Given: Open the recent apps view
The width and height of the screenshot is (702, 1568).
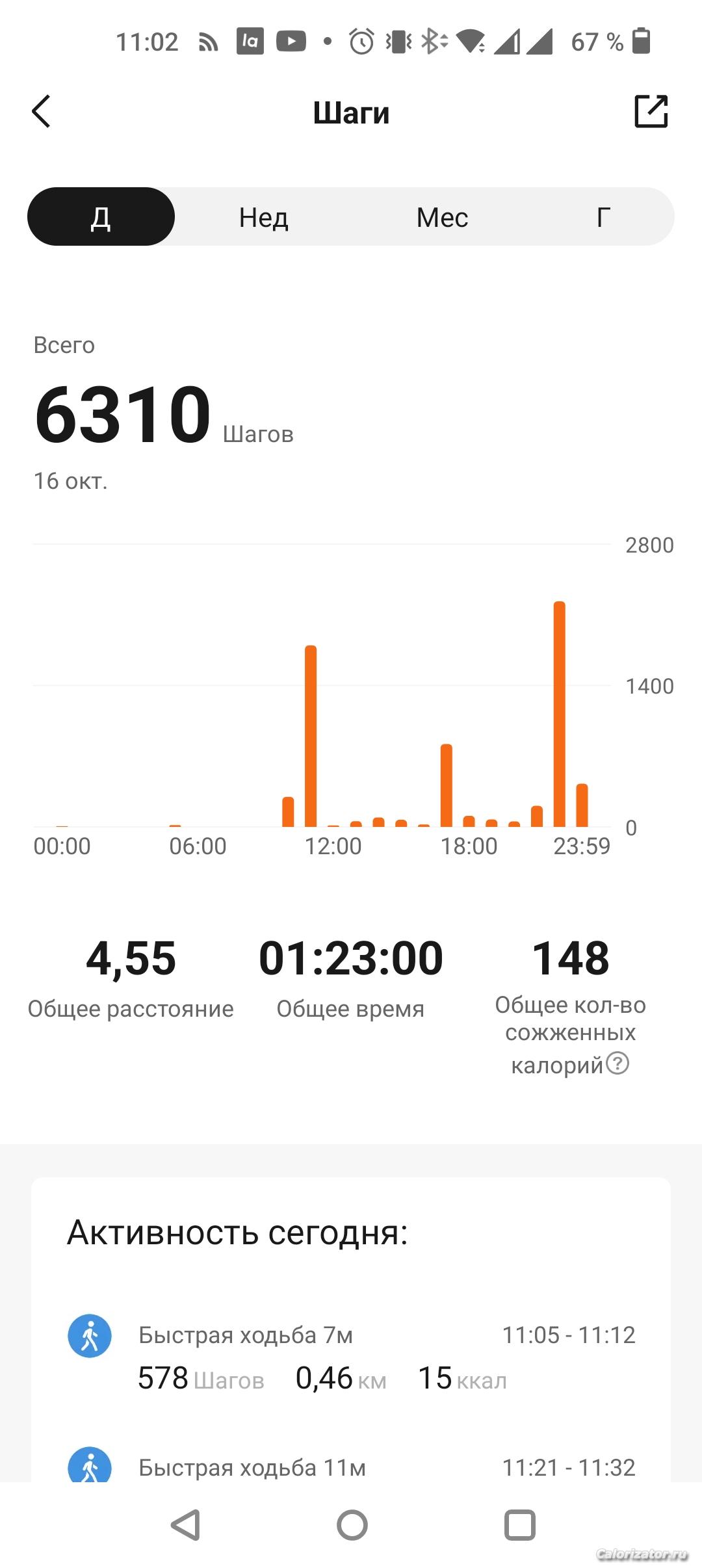Looking at the screenshot, I should 520,1525.
